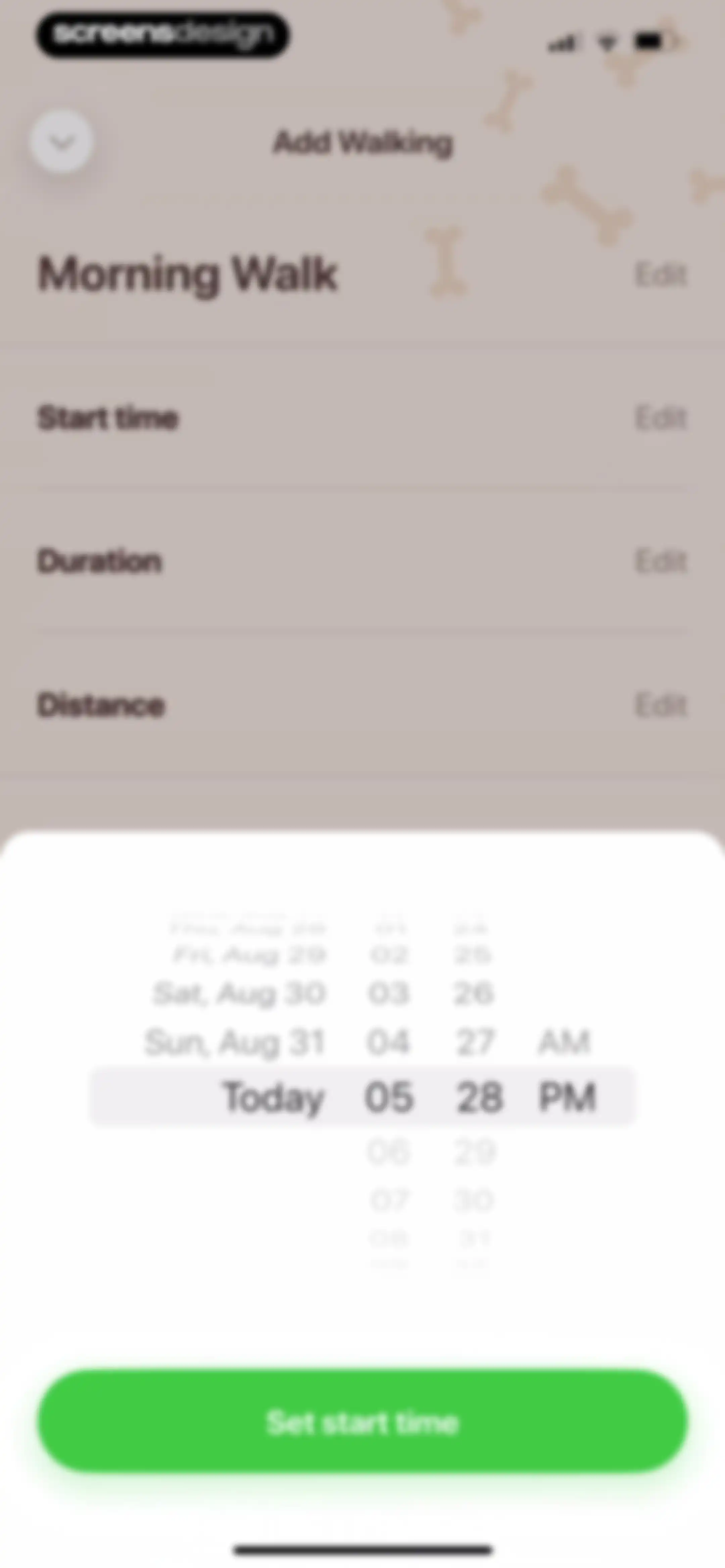Edit the Distance row

point(661,705)
